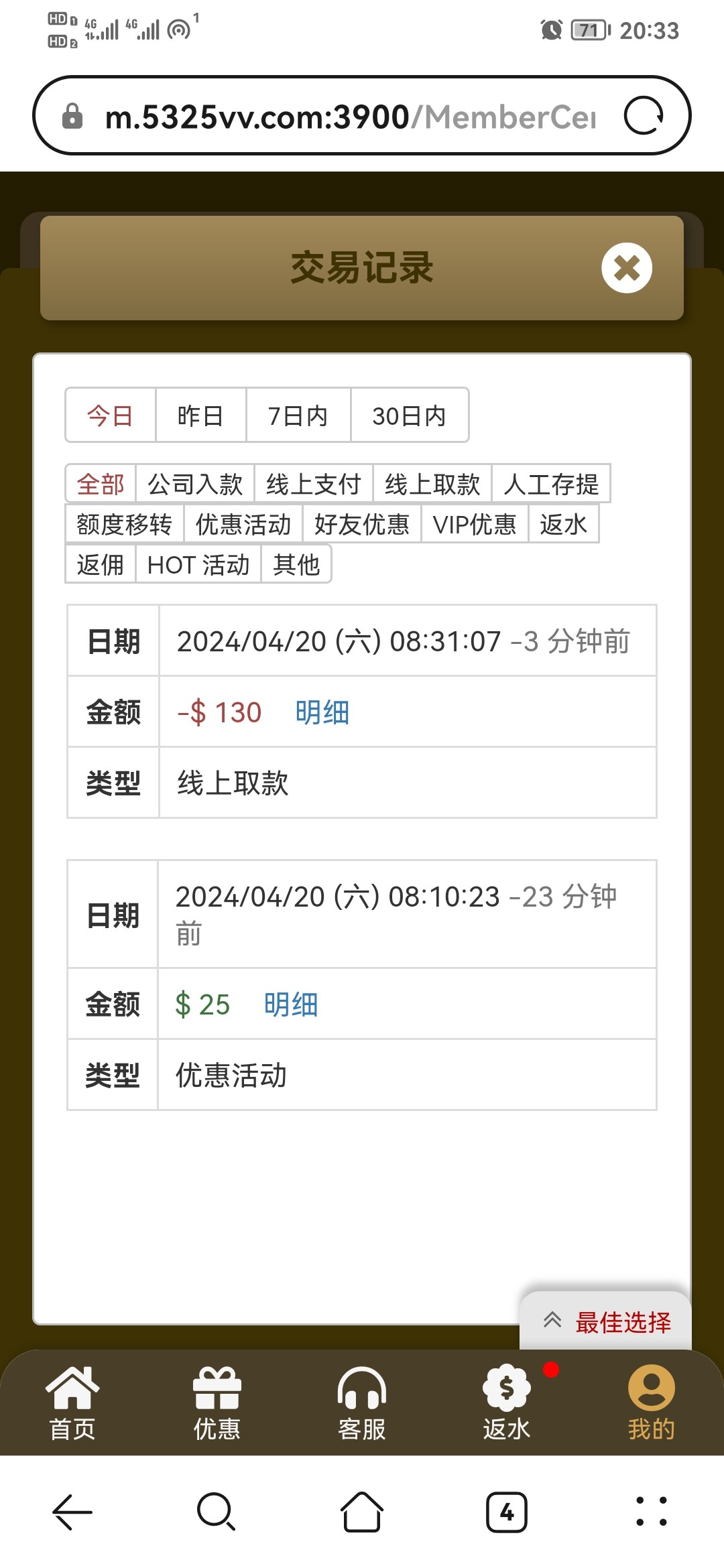Select the 额度移转 category

(125, 524)
